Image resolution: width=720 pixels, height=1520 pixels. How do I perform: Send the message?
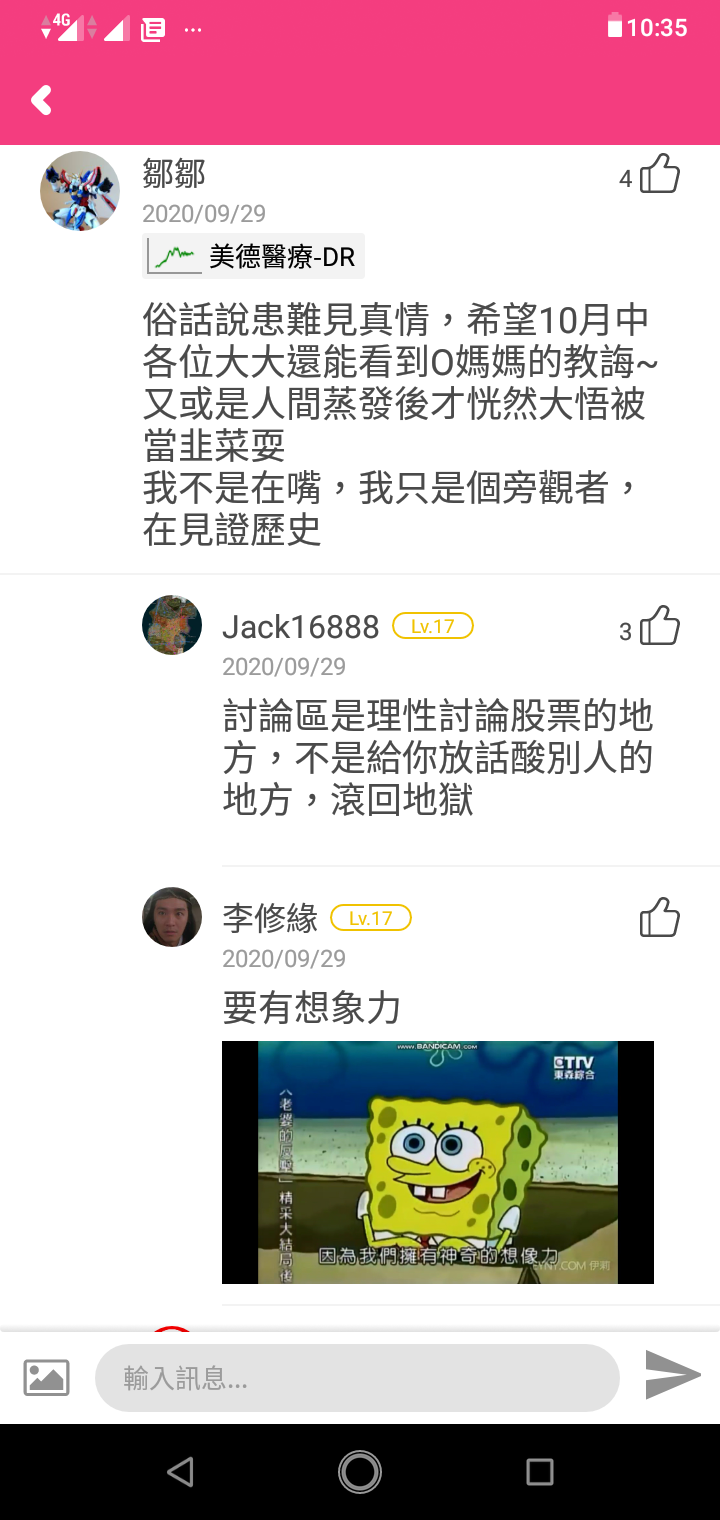[672, 1375]
